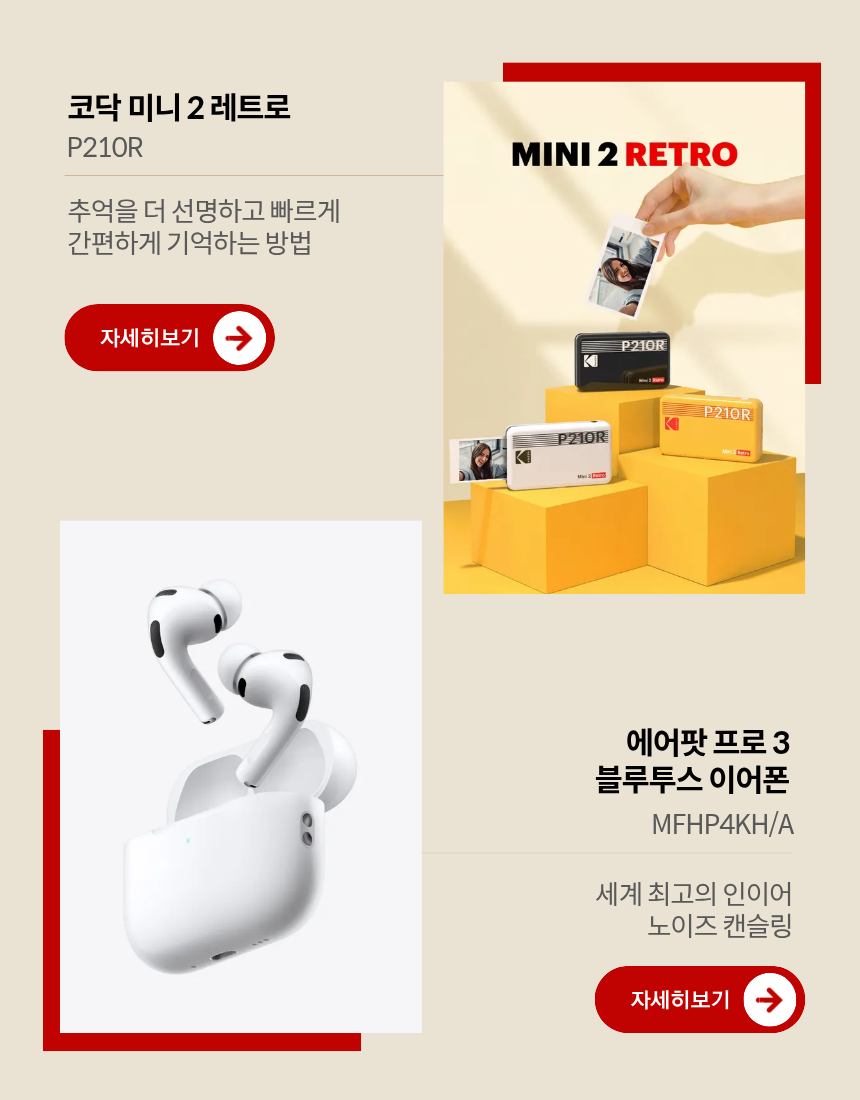Tap 자세히보기 for 에어팟 프로 3

click(699, 999)
